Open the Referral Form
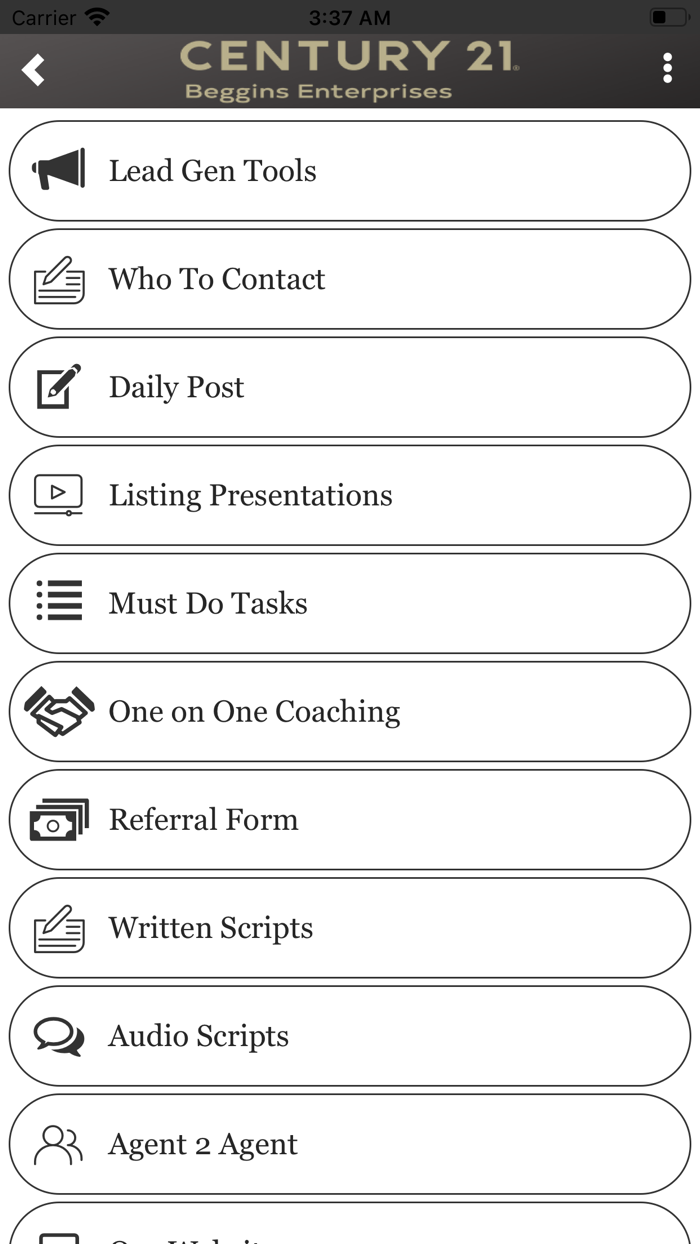The width and height of the screenshot is (700, 1244). [350, 819]
